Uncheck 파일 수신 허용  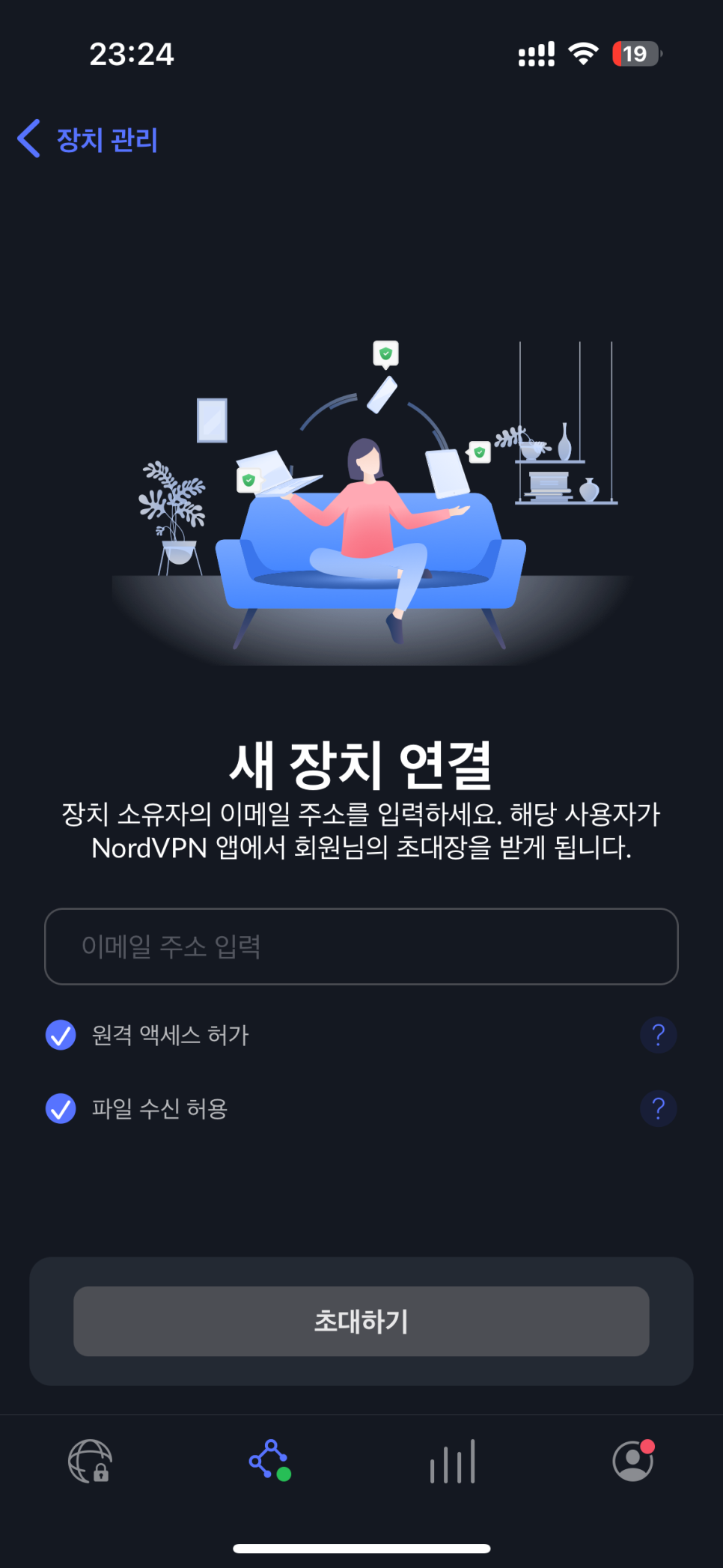point(61,1108)
